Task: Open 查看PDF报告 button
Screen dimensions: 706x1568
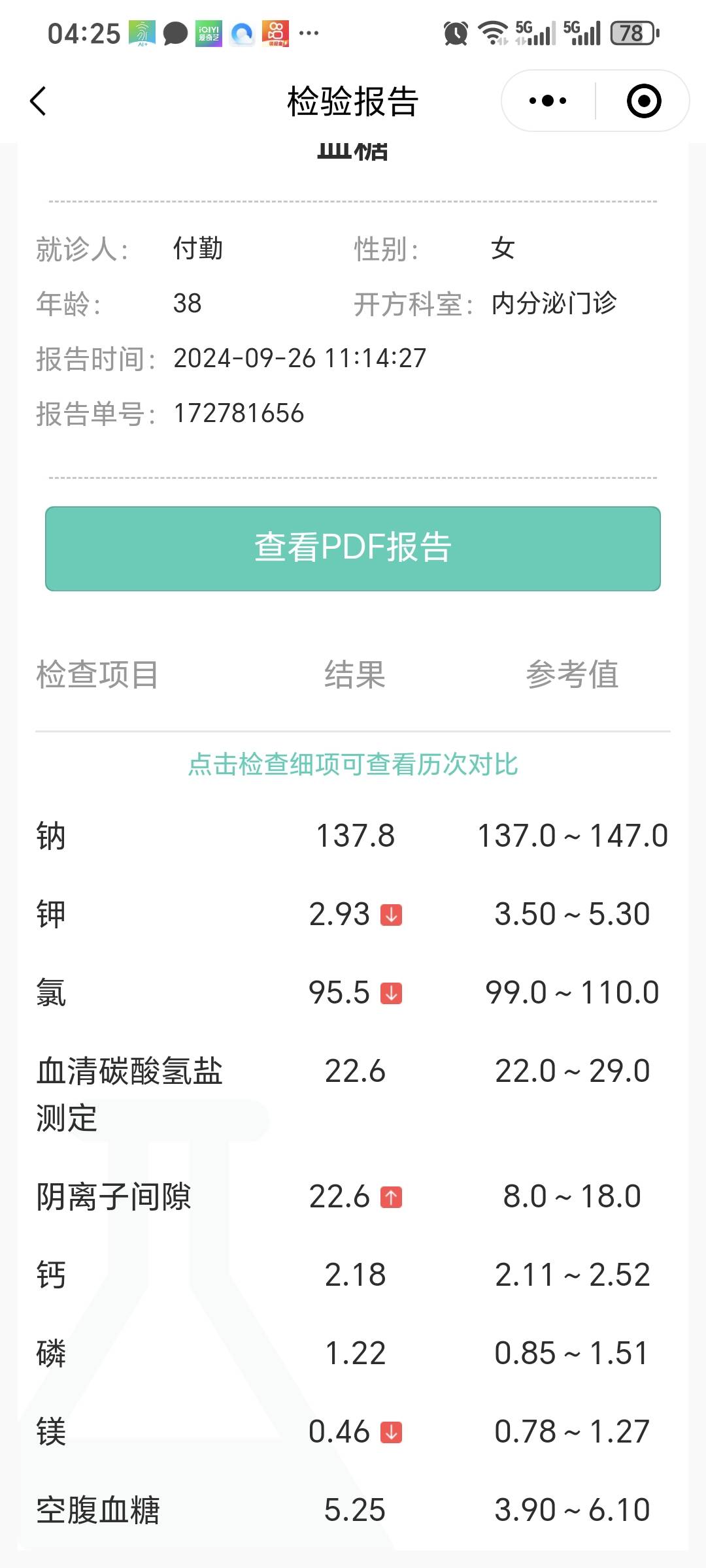Action: (x=353, y=549)
